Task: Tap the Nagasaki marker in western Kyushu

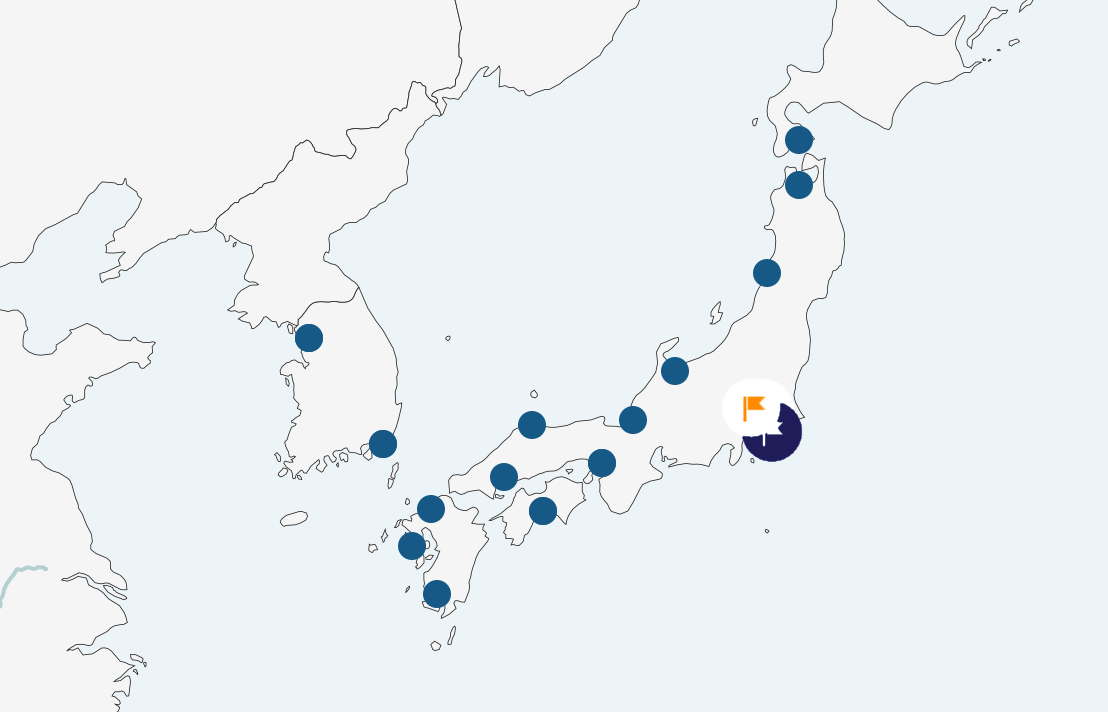Action: coord(412,546)
